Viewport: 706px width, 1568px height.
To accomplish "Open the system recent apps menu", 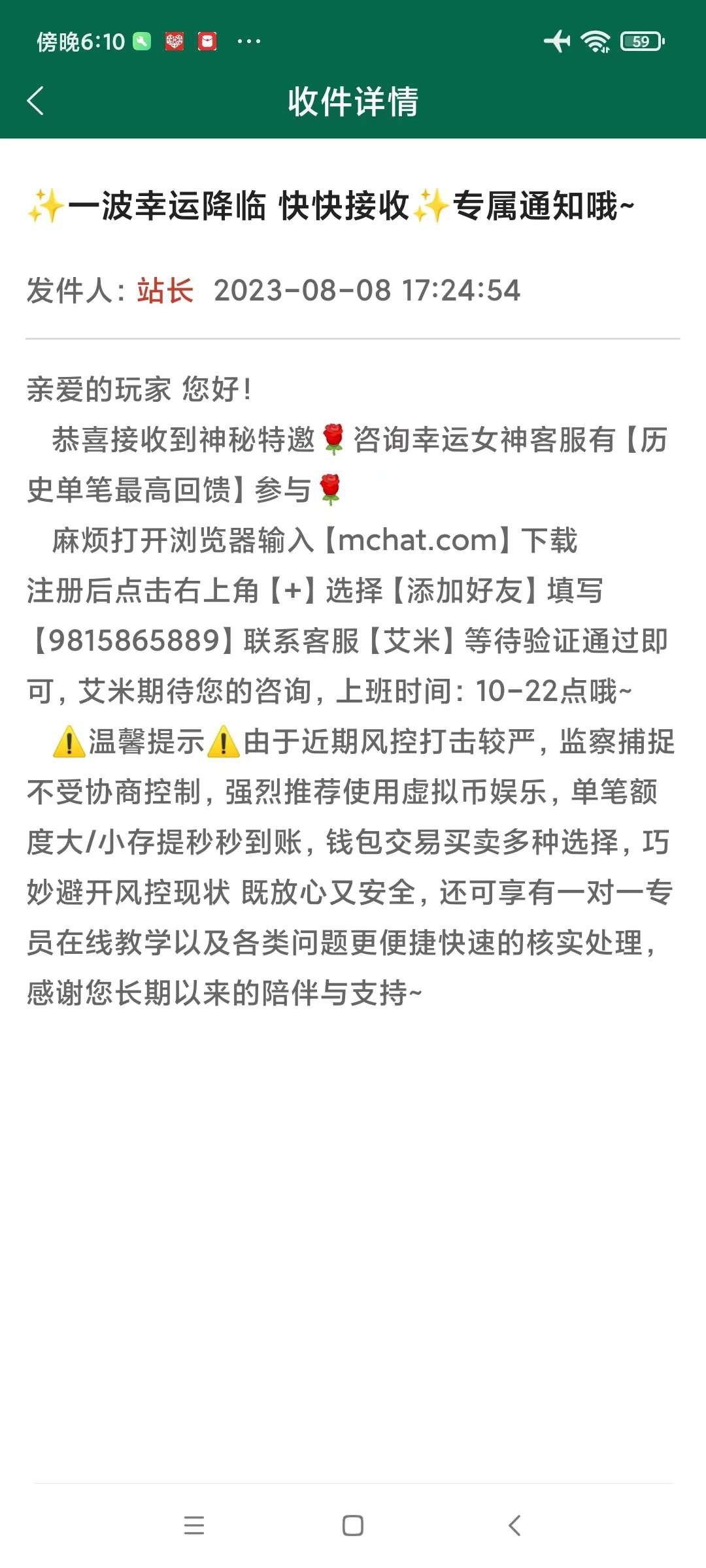I will (x=194, y=1526).
